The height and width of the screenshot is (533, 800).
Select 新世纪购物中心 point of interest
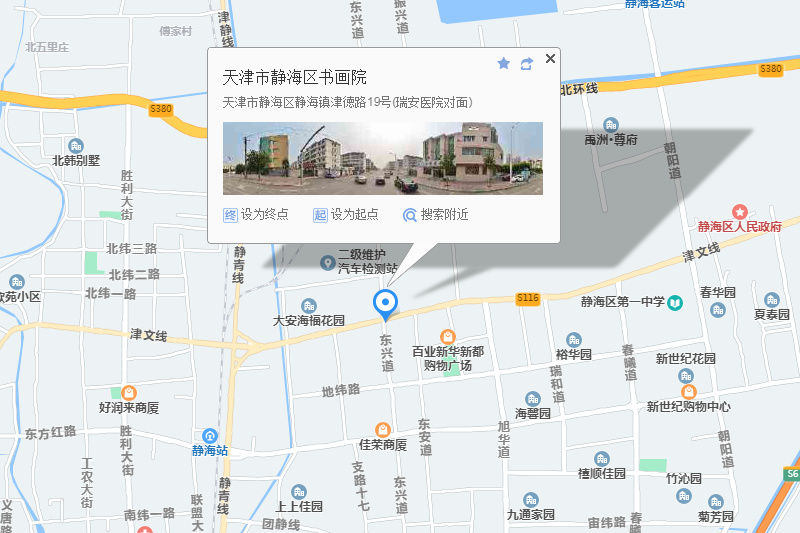click(688, 391)
